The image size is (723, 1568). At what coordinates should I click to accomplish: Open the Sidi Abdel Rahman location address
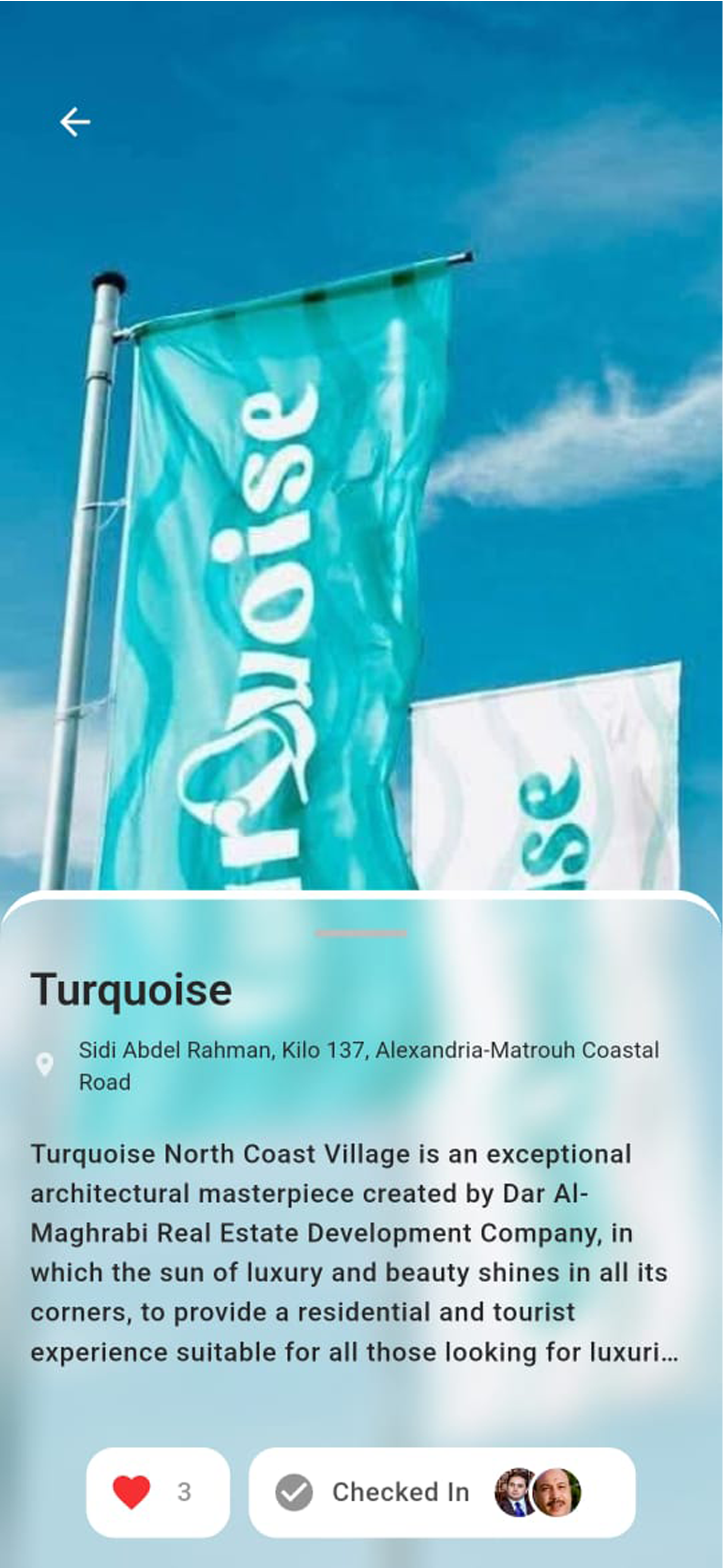(368, 1065)
